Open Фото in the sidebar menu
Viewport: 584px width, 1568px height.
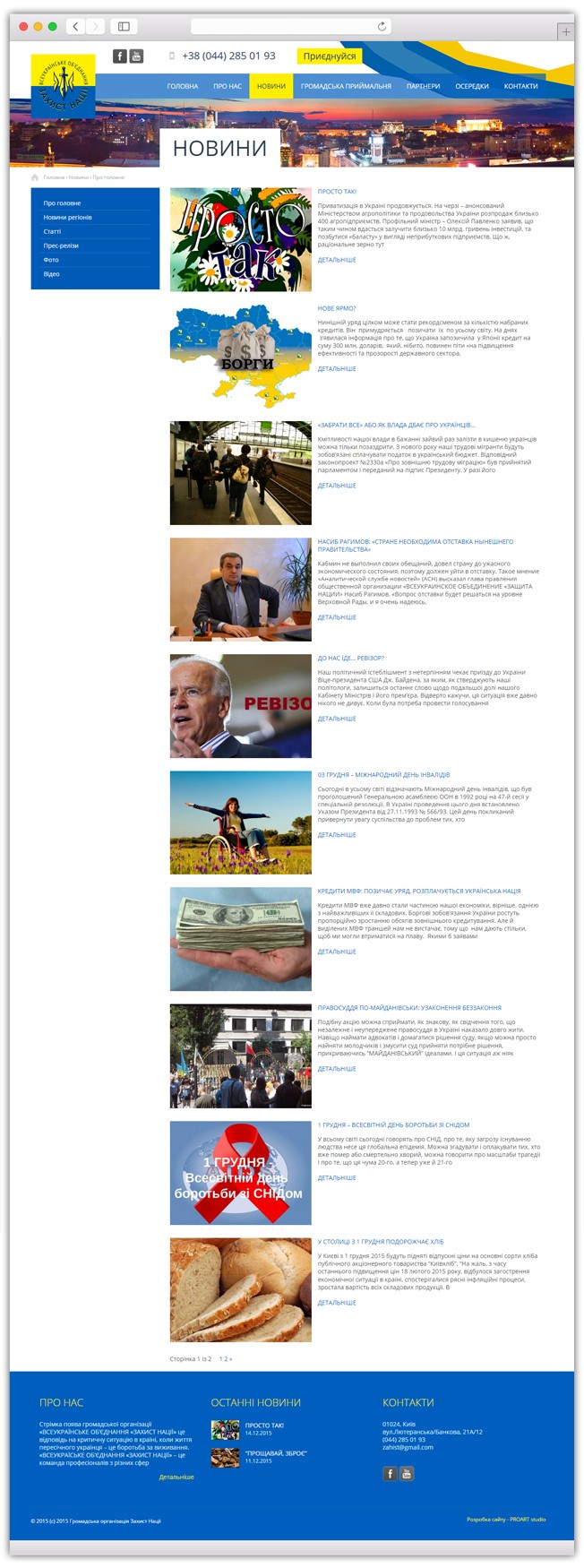click(51, 260)
